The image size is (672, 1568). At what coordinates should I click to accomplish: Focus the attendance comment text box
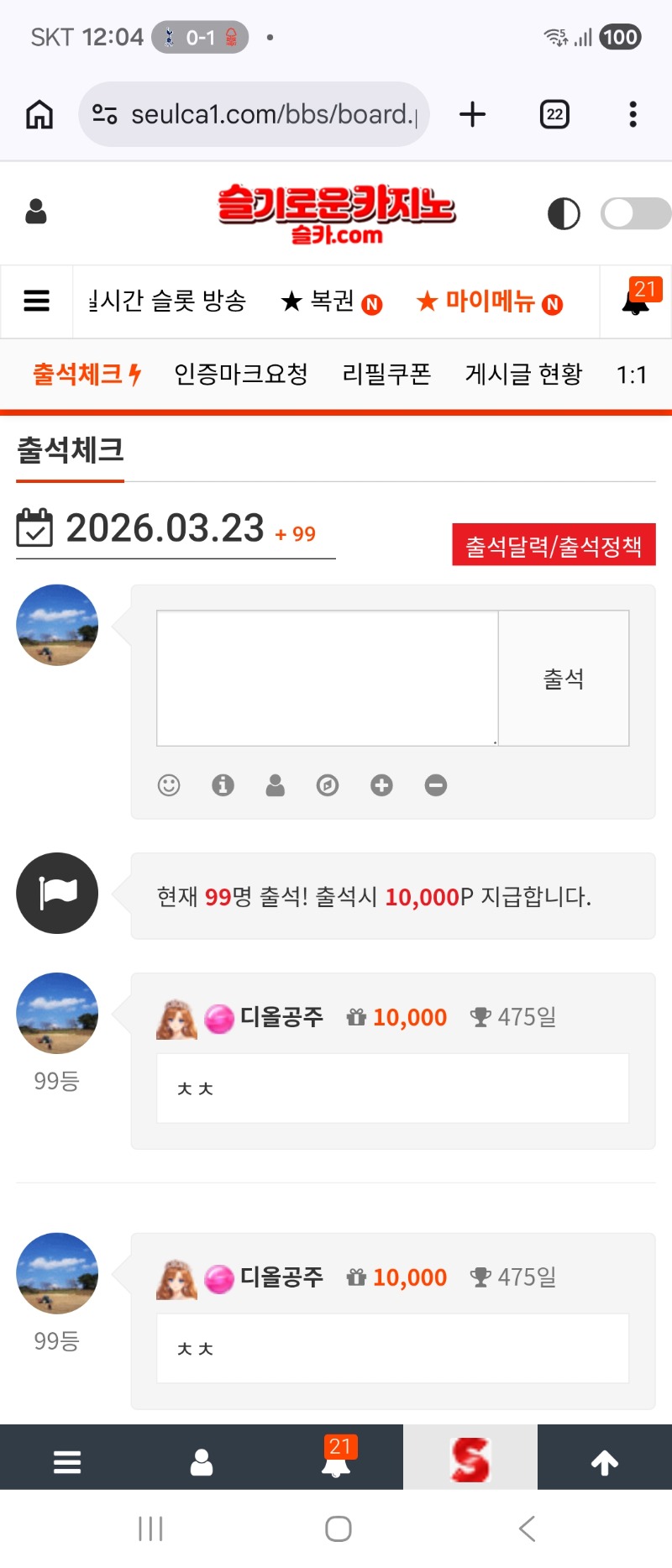(x=328, y=678)
